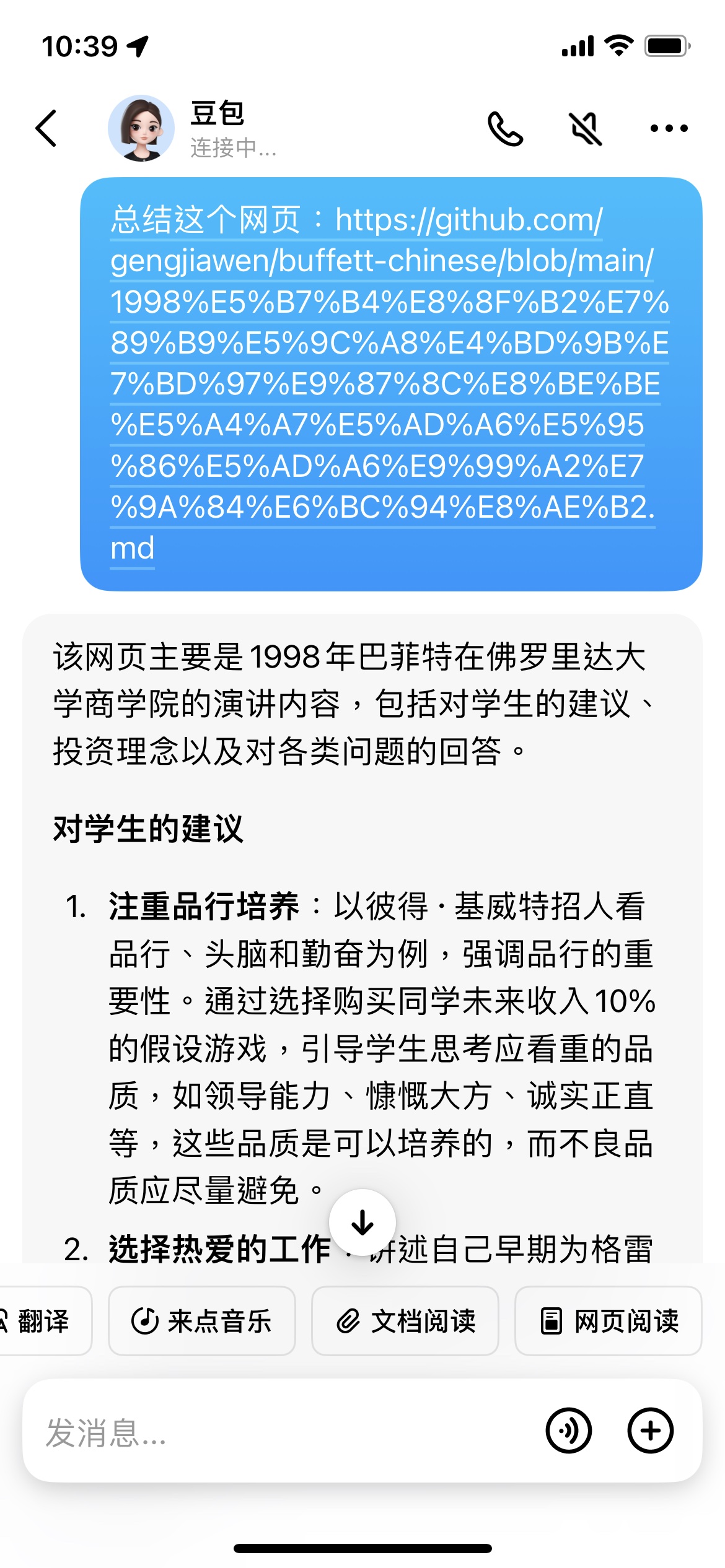The image size is (725, 1568).
Task: Open the three-dot overflow menu
Action: tap(669, 128)
